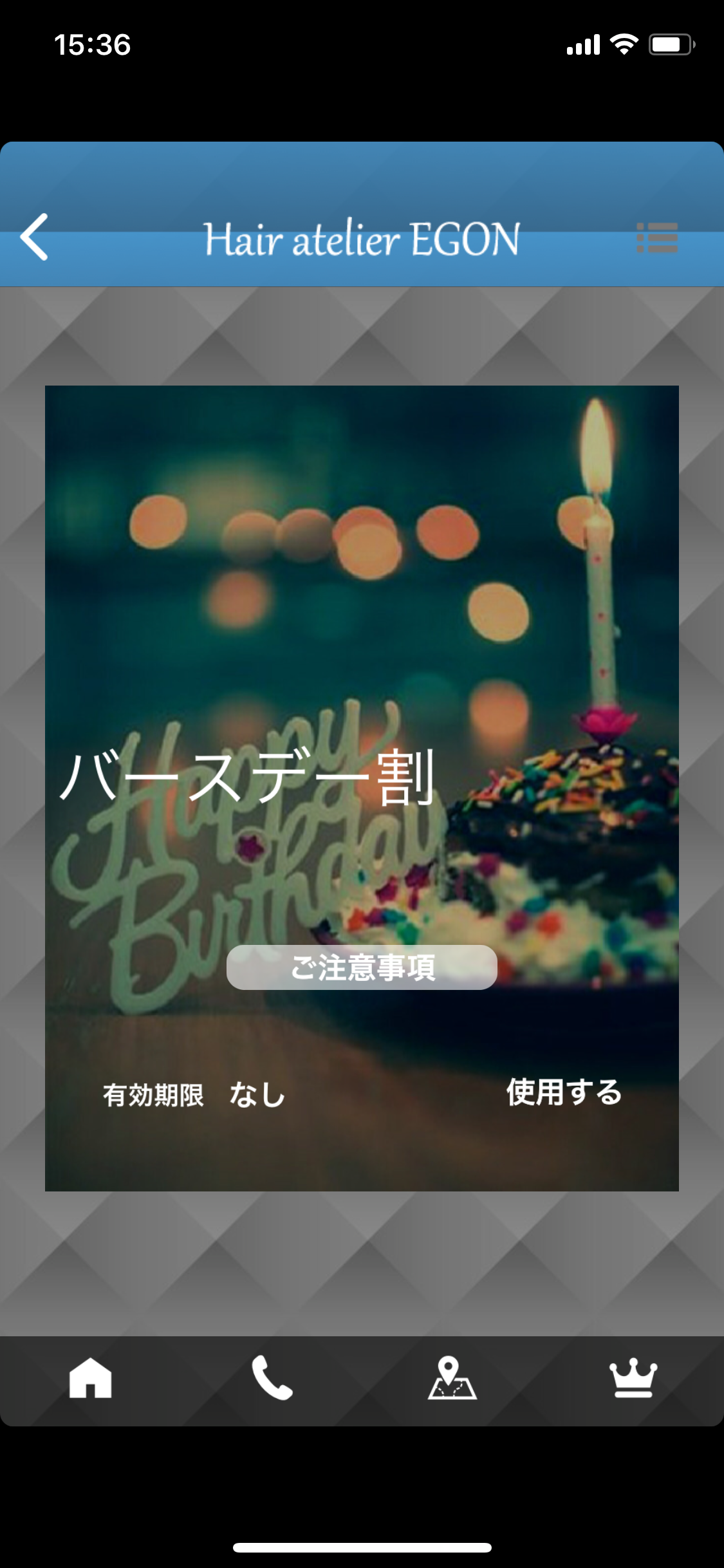Tap 使用する to use the coupon

click(x=564, y=1092)
